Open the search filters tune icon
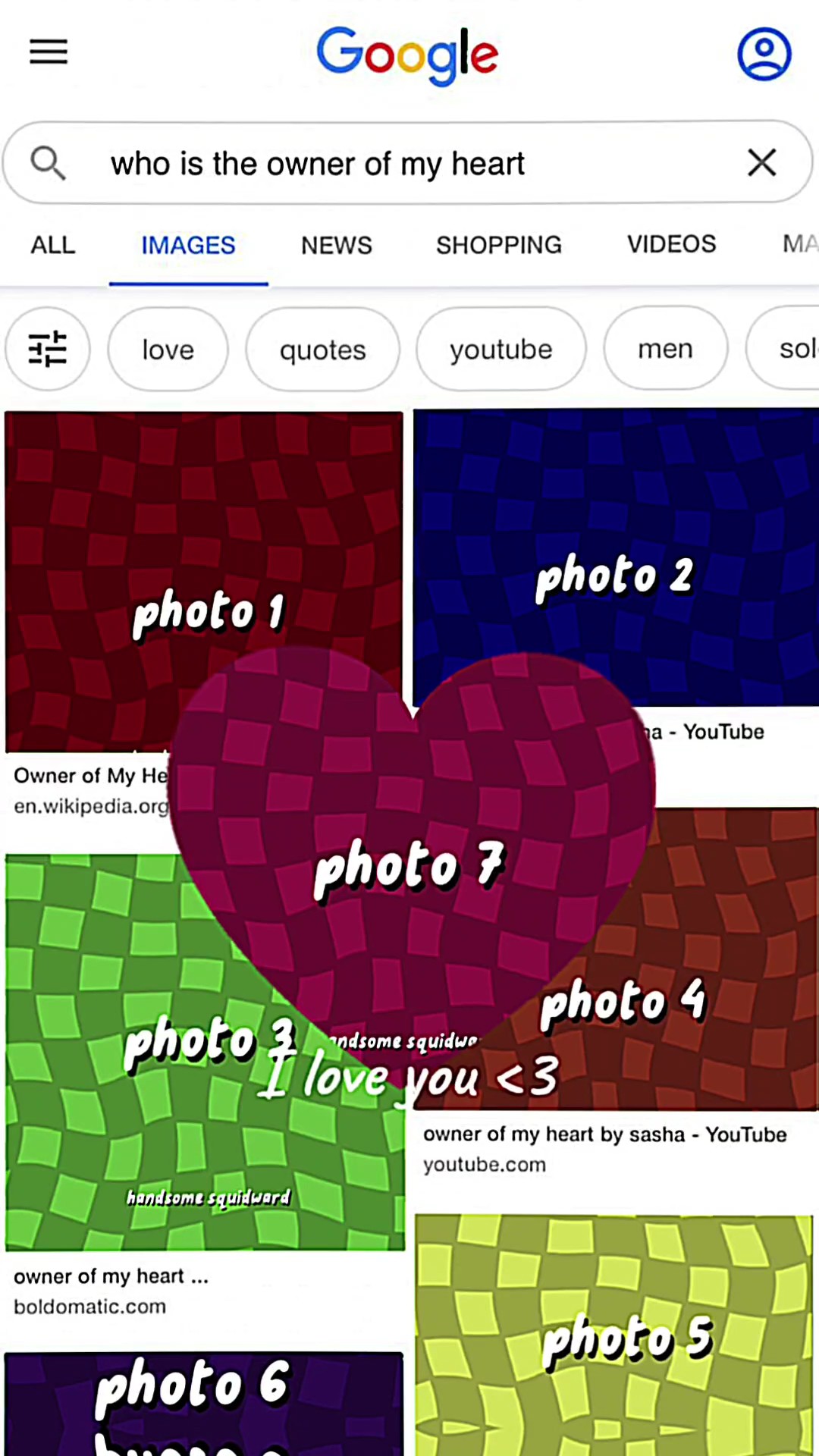 47,349
